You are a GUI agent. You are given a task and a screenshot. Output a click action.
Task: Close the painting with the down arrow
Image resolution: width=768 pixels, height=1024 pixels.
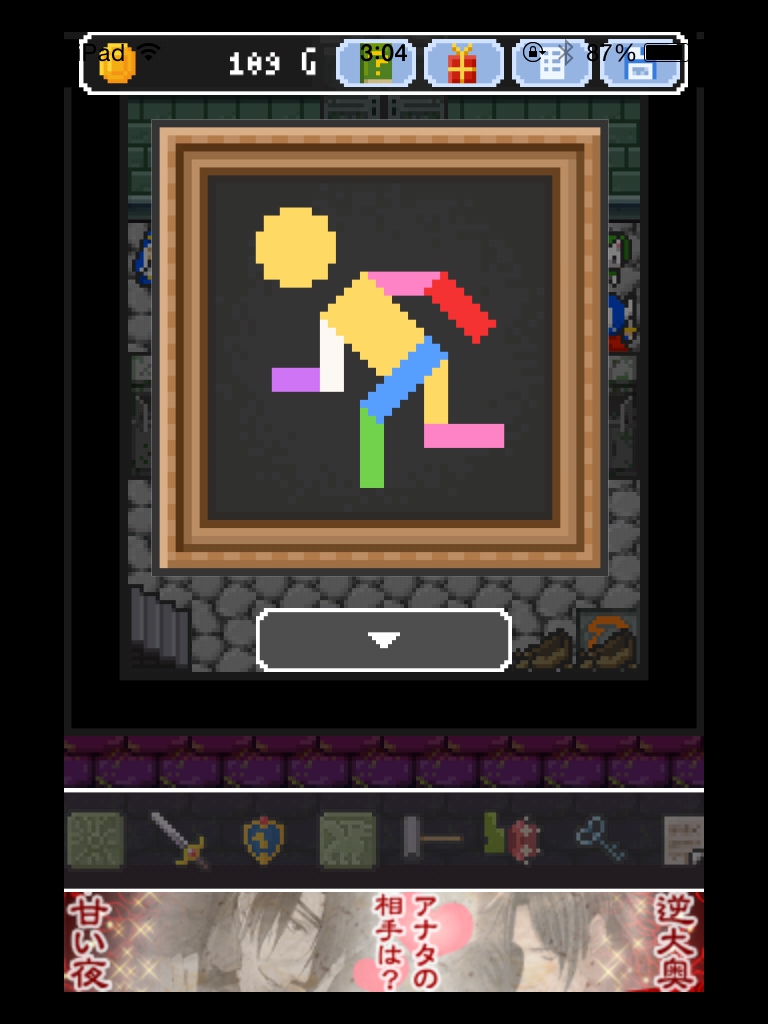click(384, 640)
